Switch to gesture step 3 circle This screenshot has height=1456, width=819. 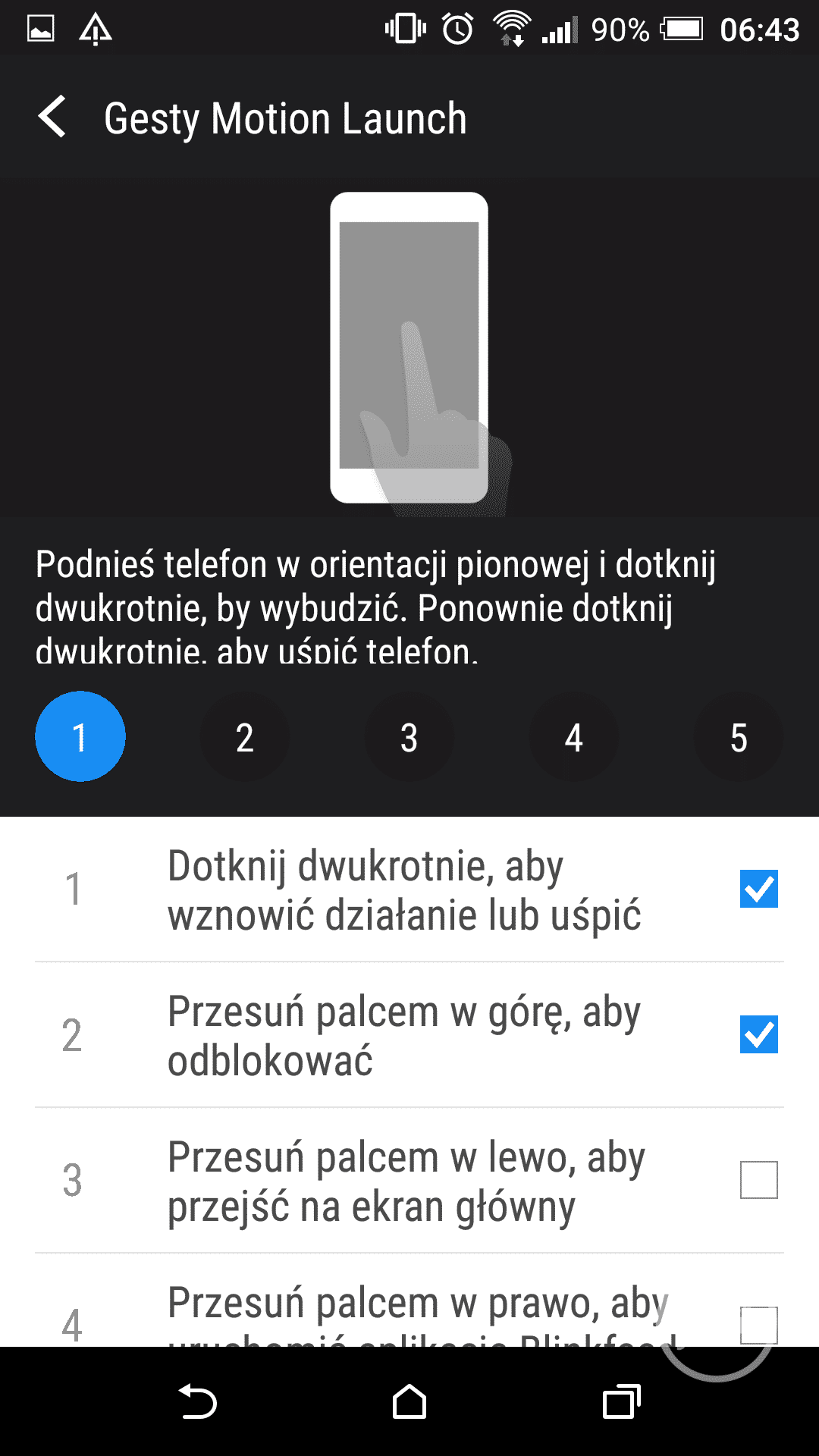tap(409, 736)
